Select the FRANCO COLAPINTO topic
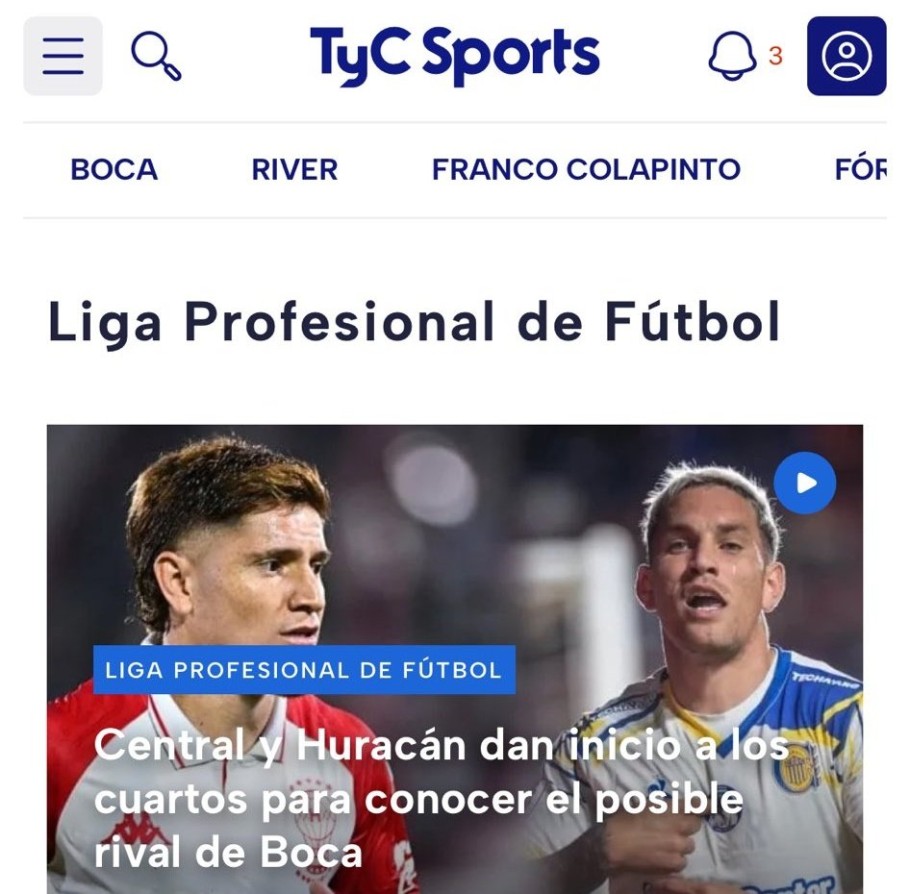Screen dimensions: 910x894 pos(586,170)
